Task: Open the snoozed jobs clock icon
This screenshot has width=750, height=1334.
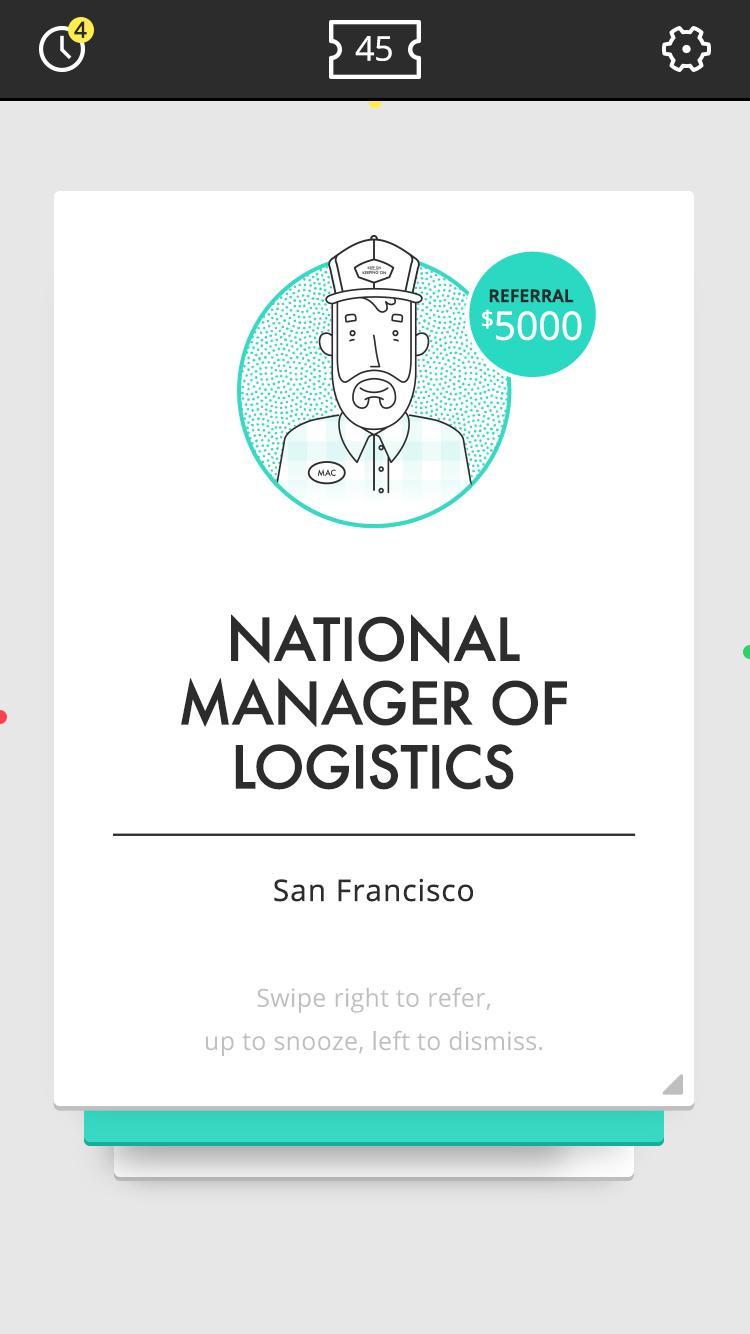Action: [63, 49]
